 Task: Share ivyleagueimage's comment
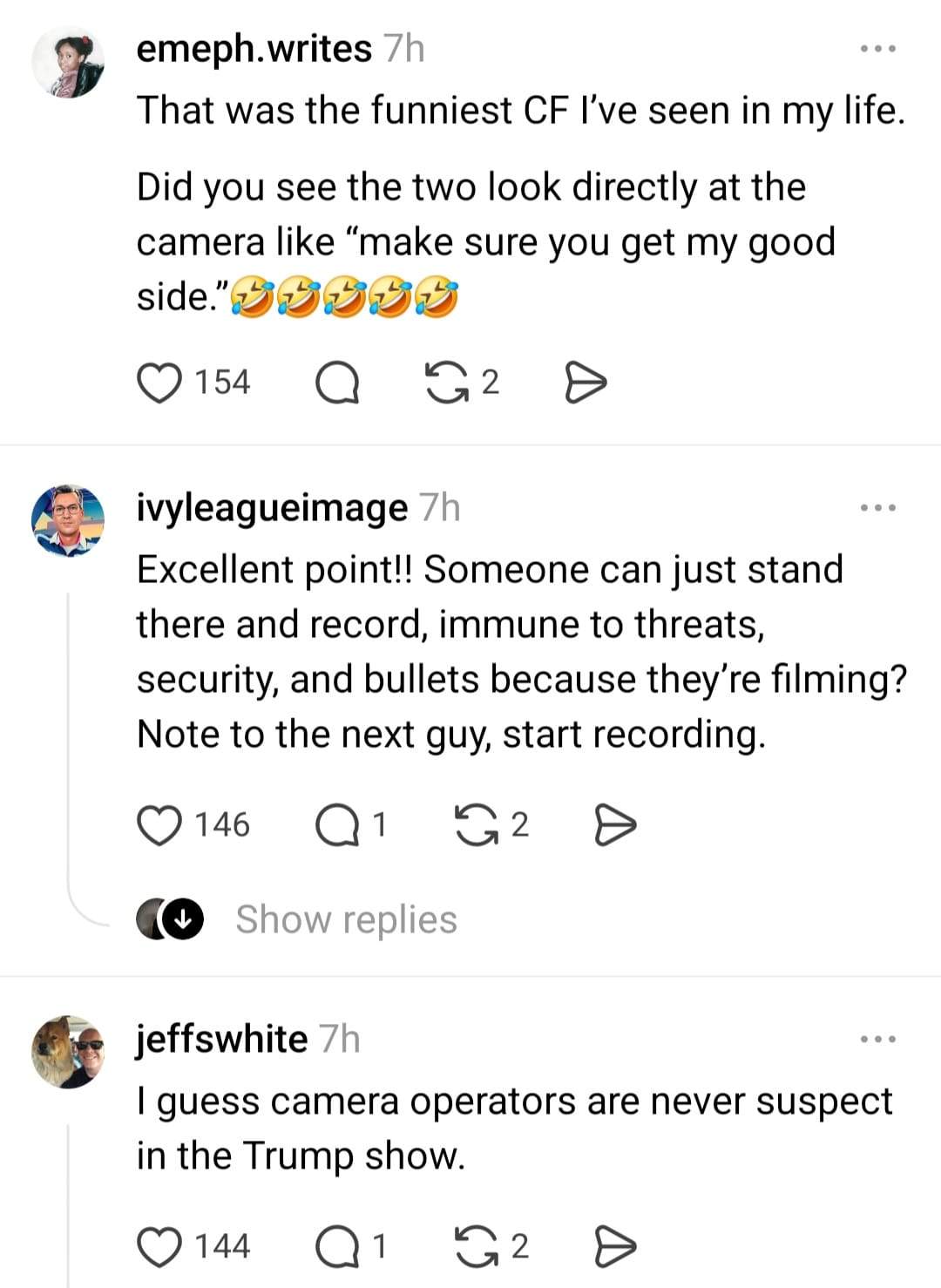pyautogui.click(x=615, y=825)
